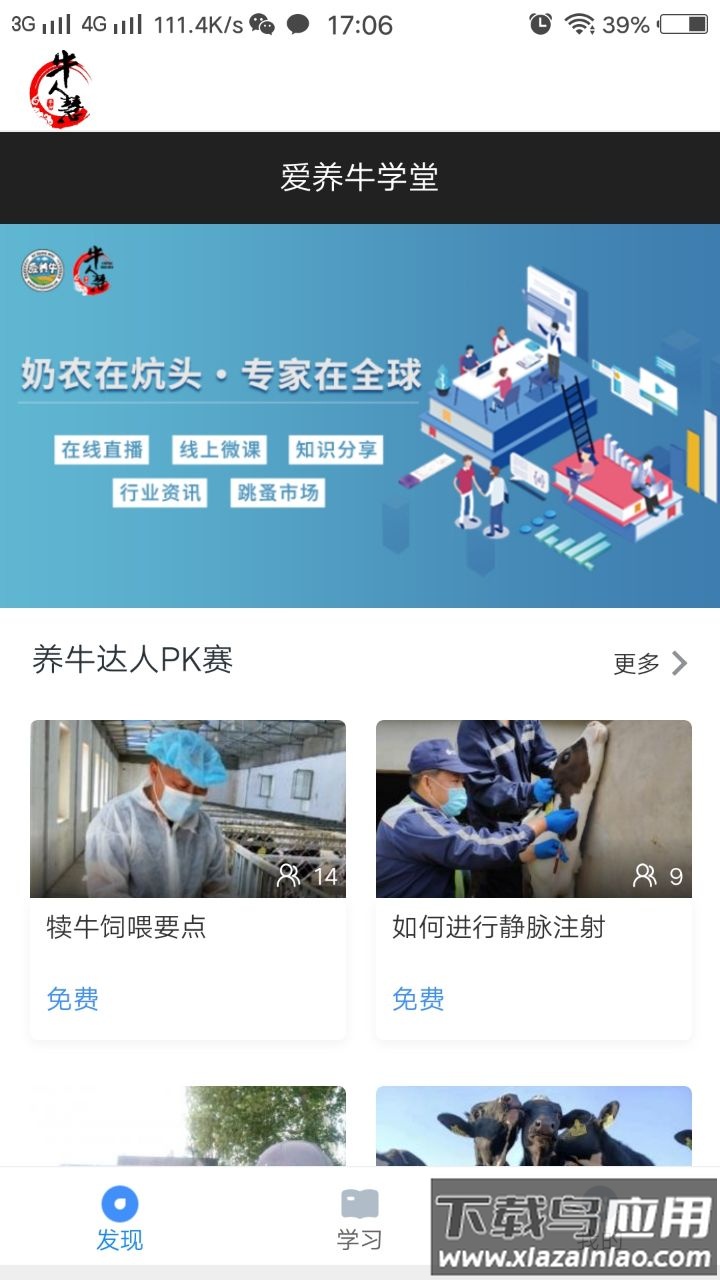Open the 犊牛饲喂要点 course card
Image resolution: width=720 pixels, height=1280 pixels.
[x=187, y=809]
